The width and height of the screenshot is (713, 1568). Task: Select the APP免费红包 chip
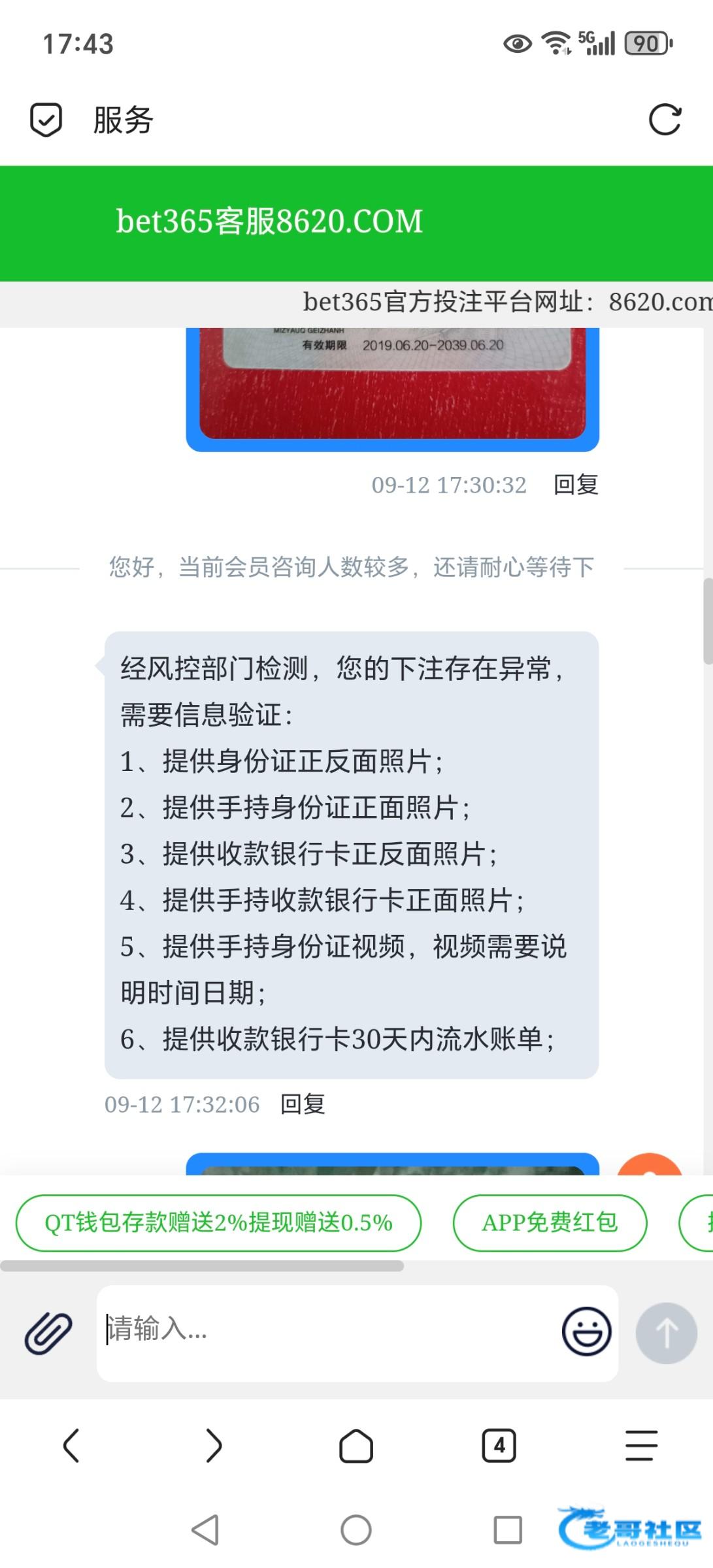550,1222
